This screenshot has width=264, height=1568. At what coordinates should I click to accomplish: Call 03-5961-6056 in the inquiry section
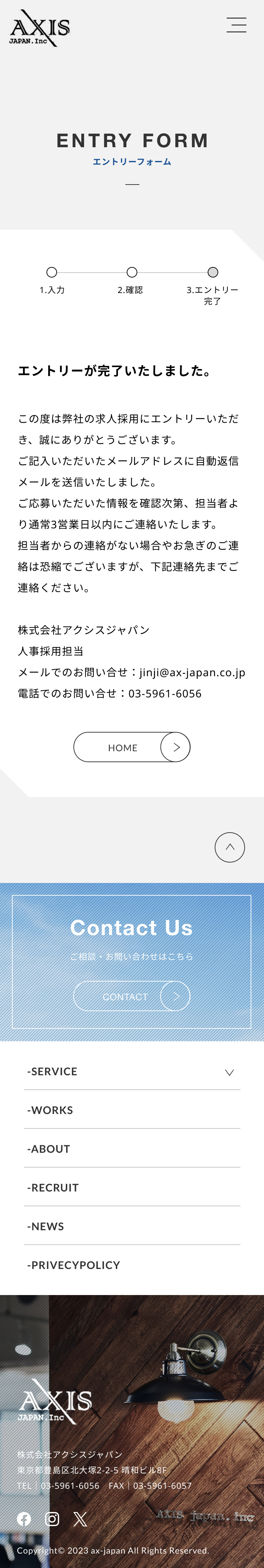[164, 693]
